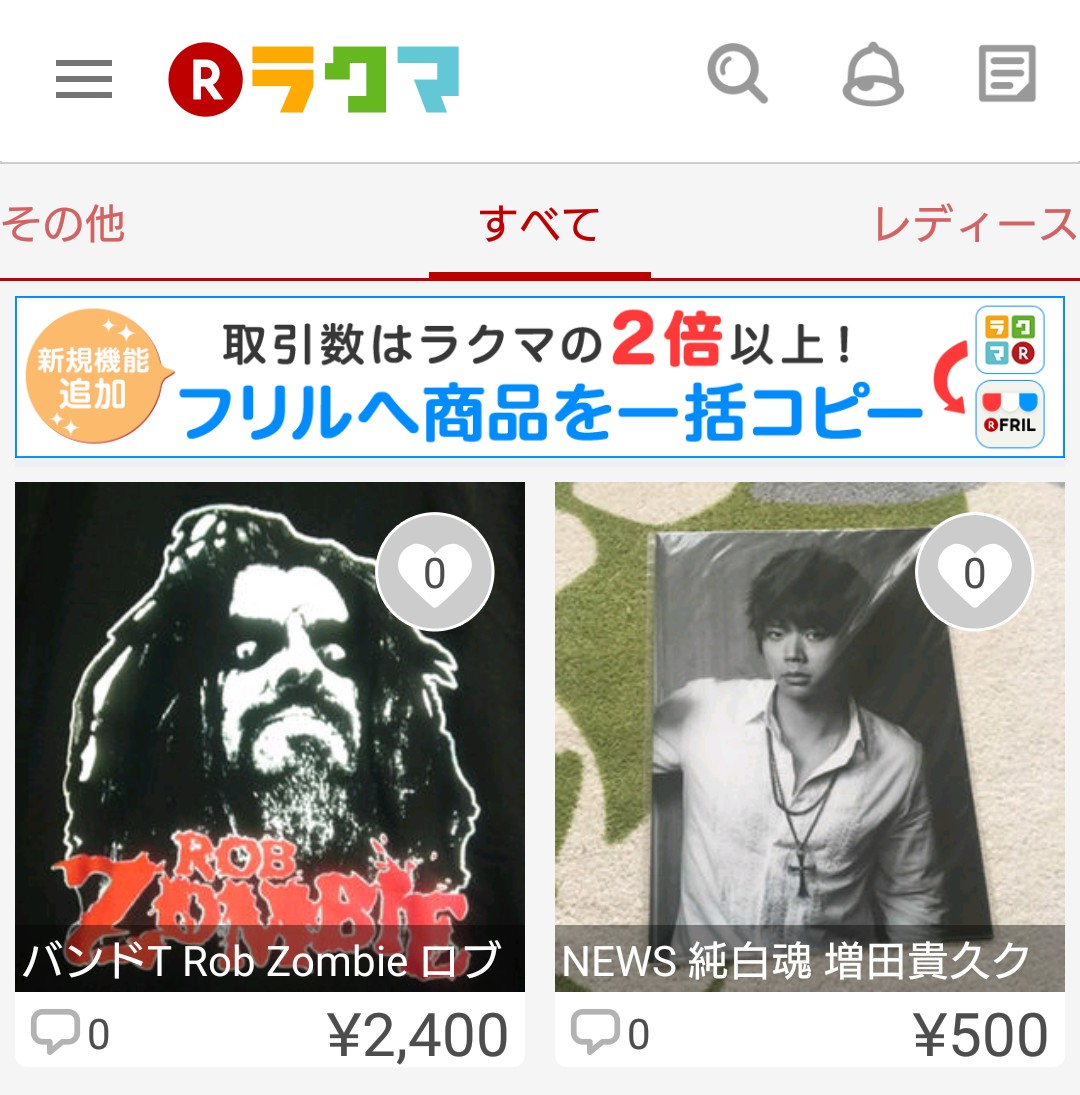Open the hamburger drawer menu

click(x=84, y=79)
